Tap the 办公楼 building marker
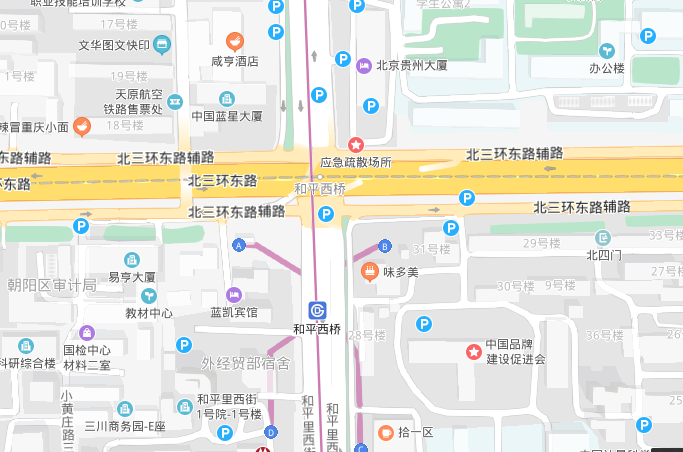This screenshot has width=683, height=452. [605, 51]
